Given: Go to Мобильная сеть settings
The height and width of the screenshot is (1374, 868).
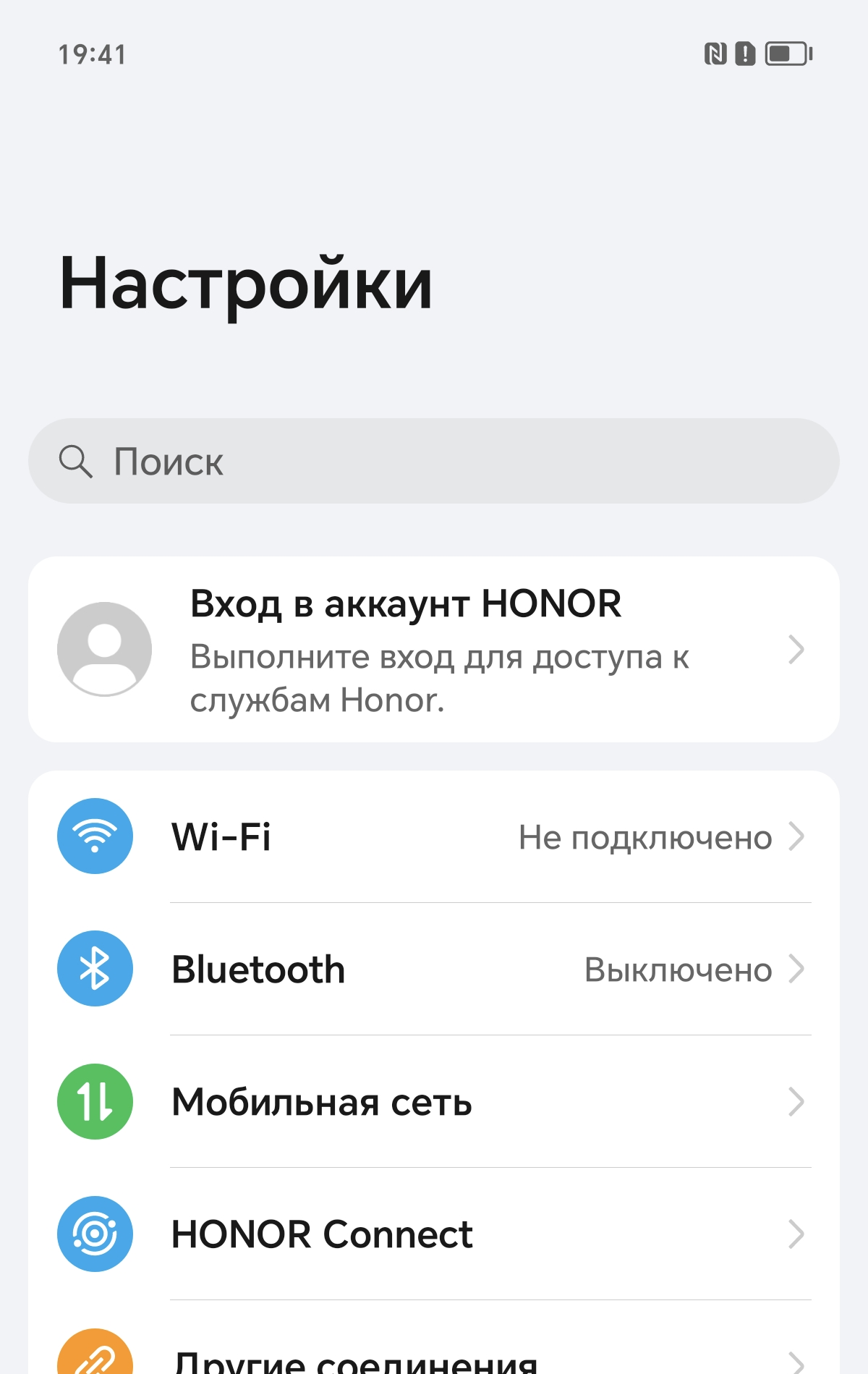Looking at the screenshot, I should tap(434, 1101).
